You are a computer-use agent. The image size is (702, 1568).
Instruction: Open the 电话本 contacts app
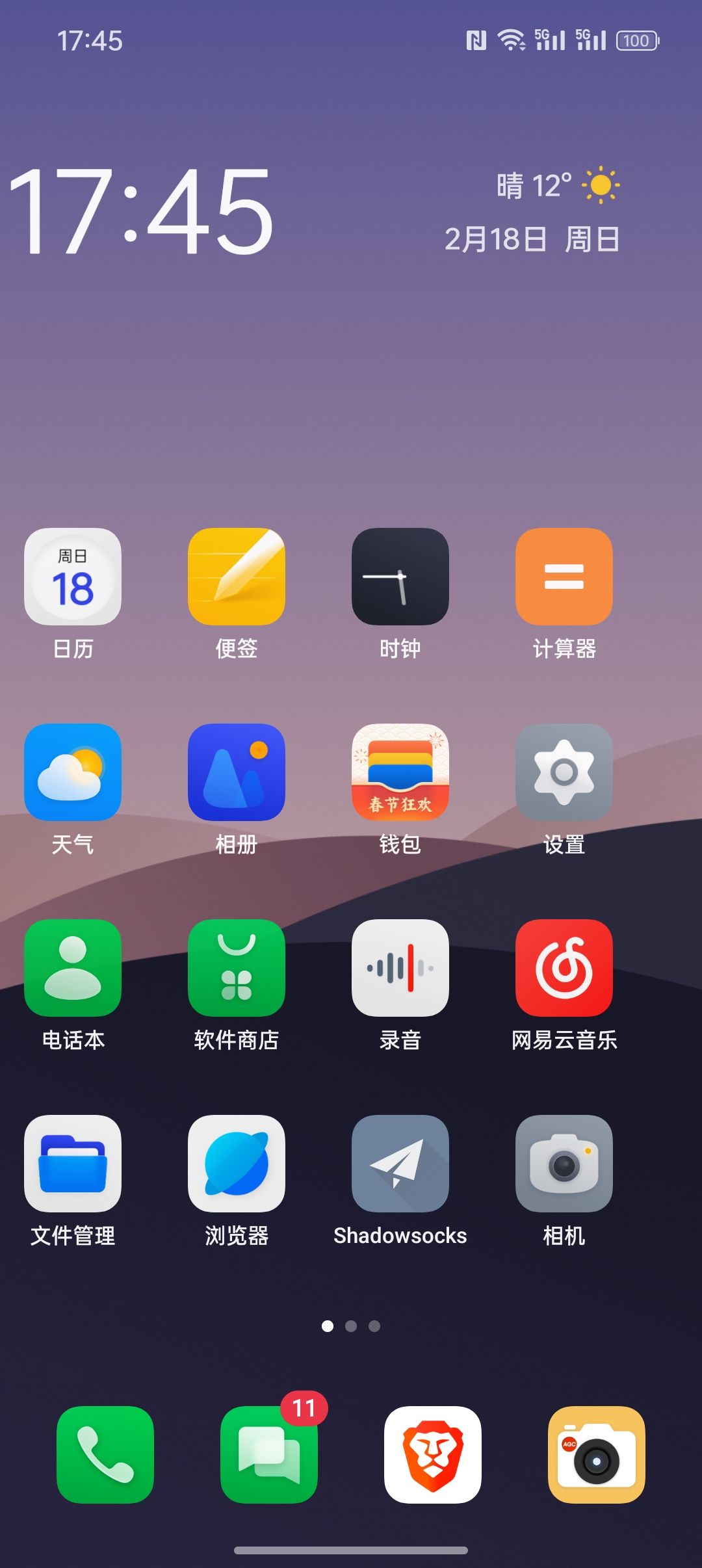pos(73,968)
